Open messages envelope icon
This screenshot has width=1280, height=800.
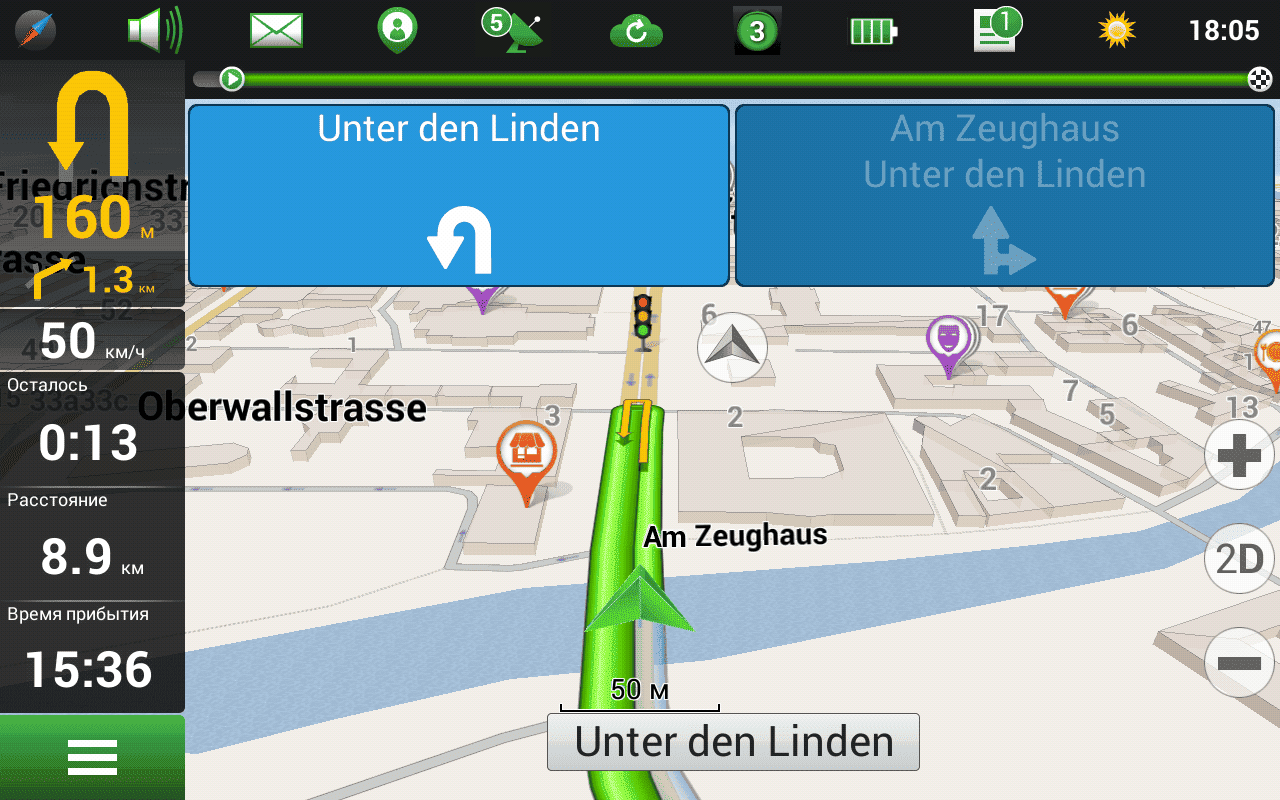[276, 30]
